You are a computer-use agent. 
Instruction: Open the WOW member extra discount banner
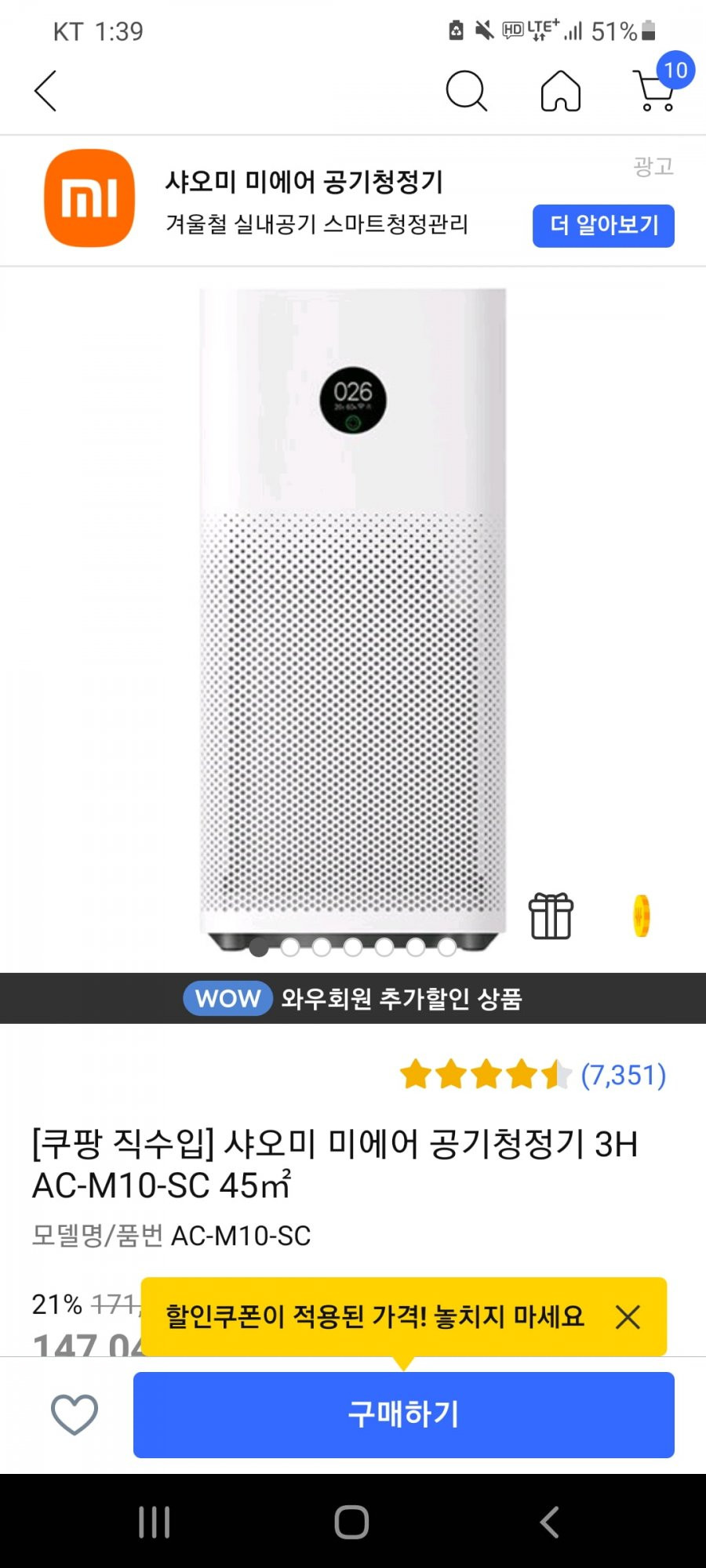pos(353,998)
